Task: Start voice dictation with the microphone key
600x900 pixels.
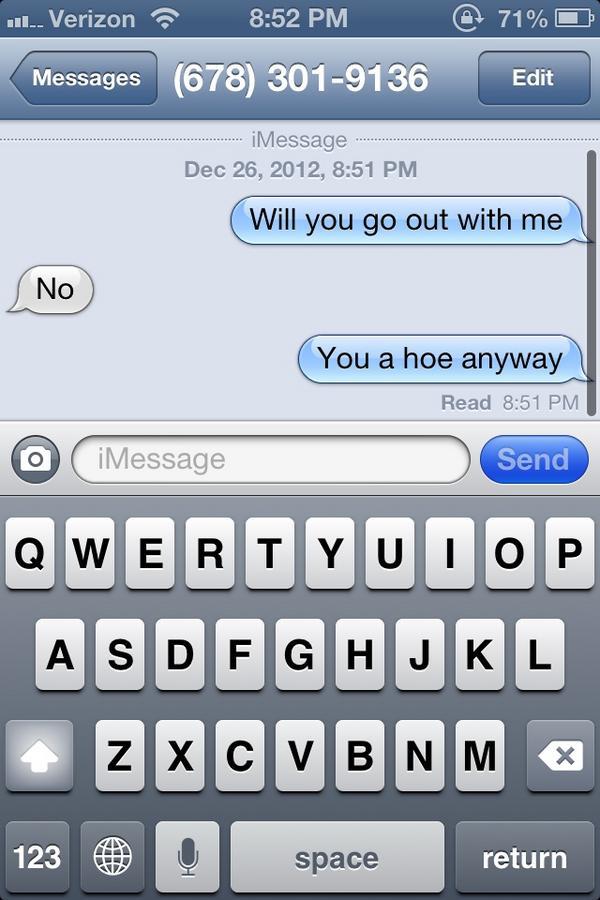Action: point(187,857)
